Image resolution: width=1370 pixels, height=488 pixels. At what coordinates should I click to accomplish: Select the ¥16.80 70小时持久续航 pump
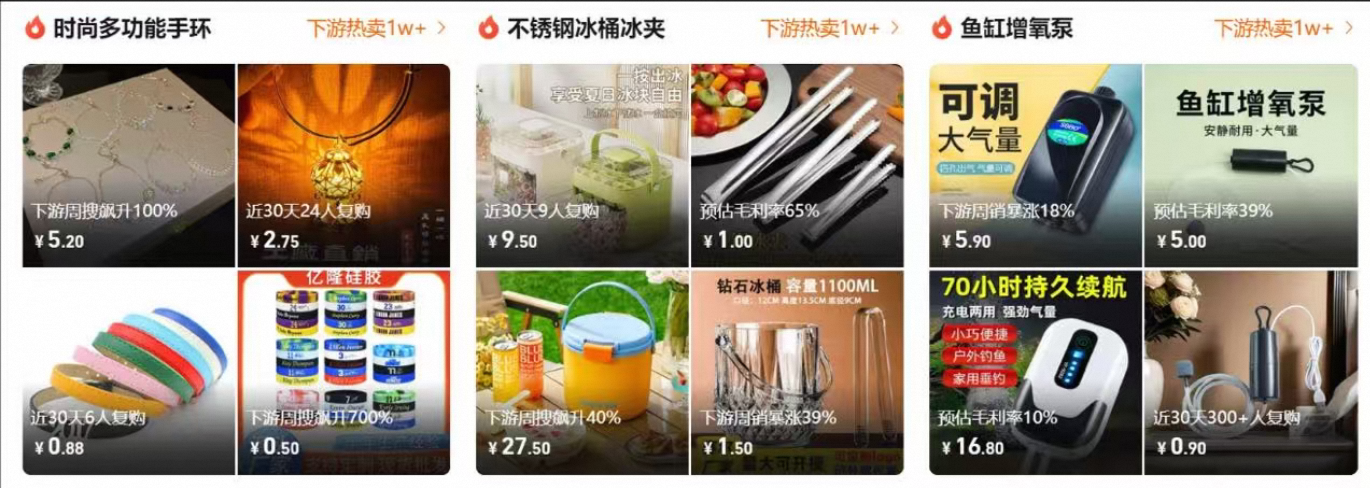[x=1035, y=372]
